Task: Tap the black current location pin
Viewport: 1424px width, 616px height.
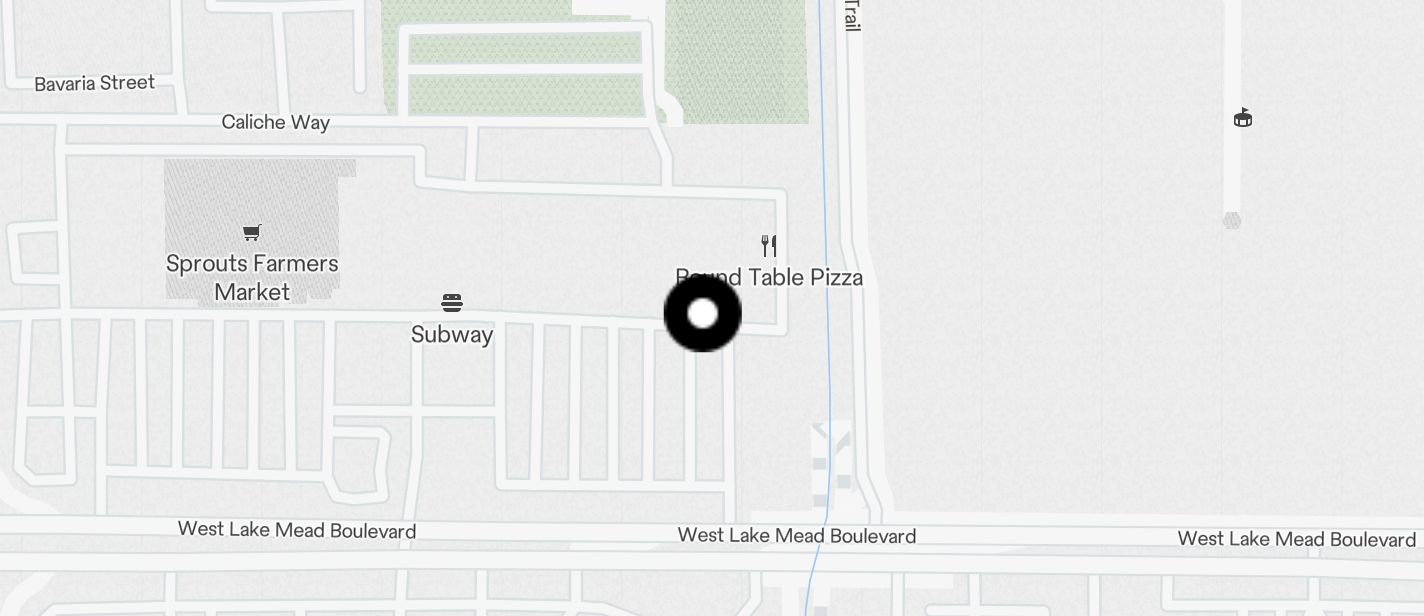Action: 703,314
